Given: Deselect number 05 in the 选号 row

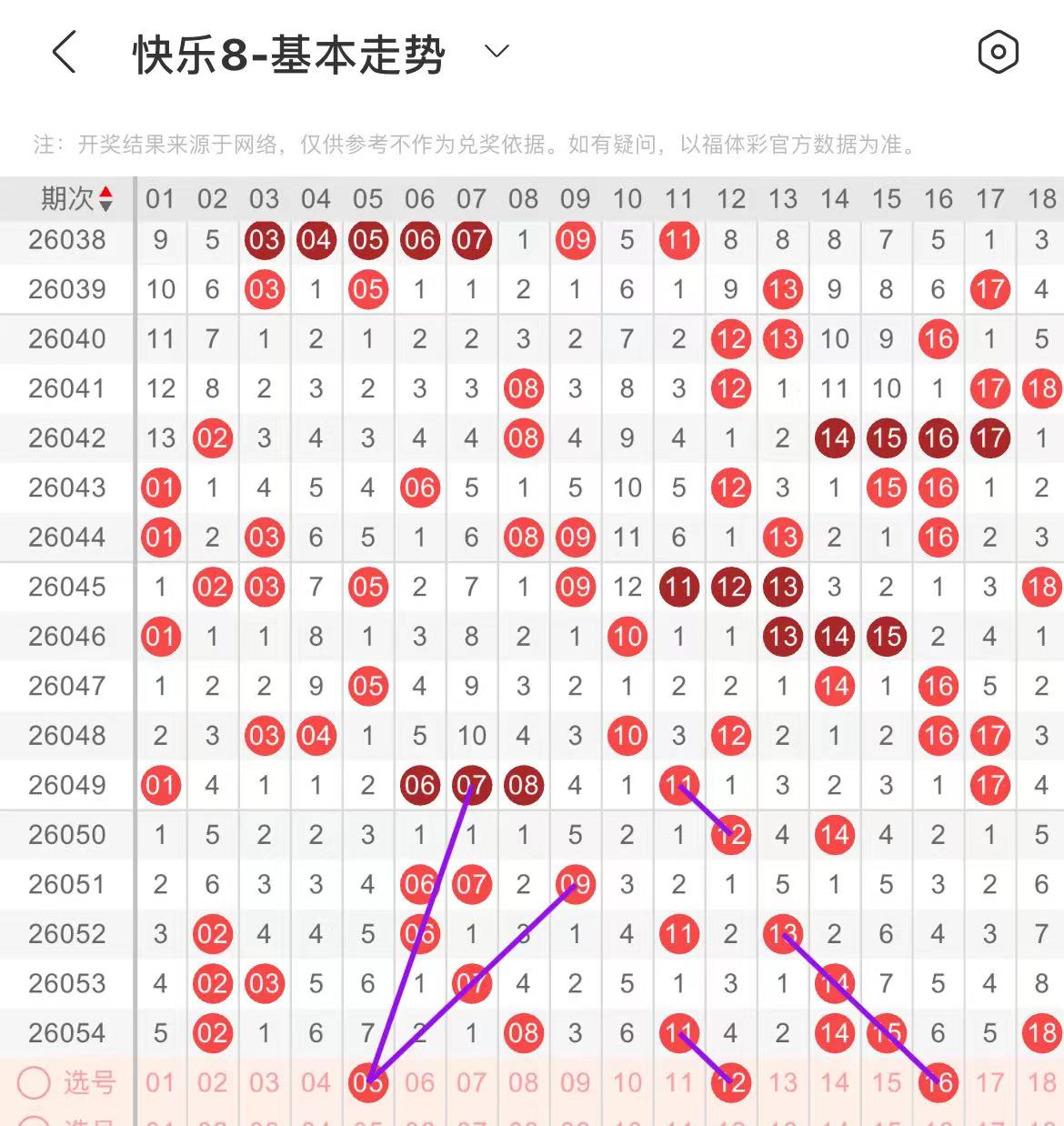Looking at the screenshot, I should [367, 1082].
